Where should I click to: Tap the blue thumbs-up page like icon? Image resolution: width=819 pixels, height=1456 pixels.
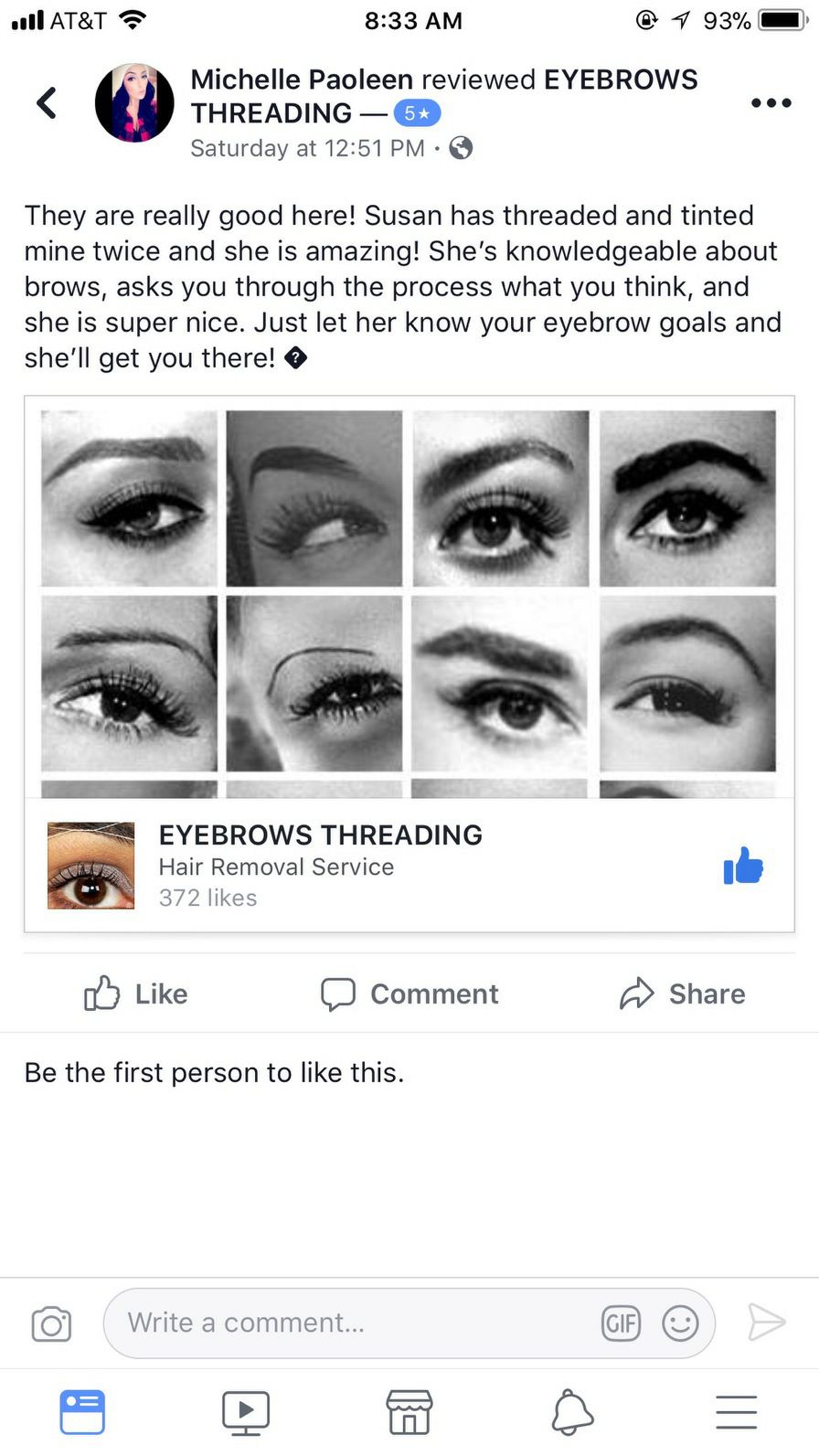click(x=743, y=866)
